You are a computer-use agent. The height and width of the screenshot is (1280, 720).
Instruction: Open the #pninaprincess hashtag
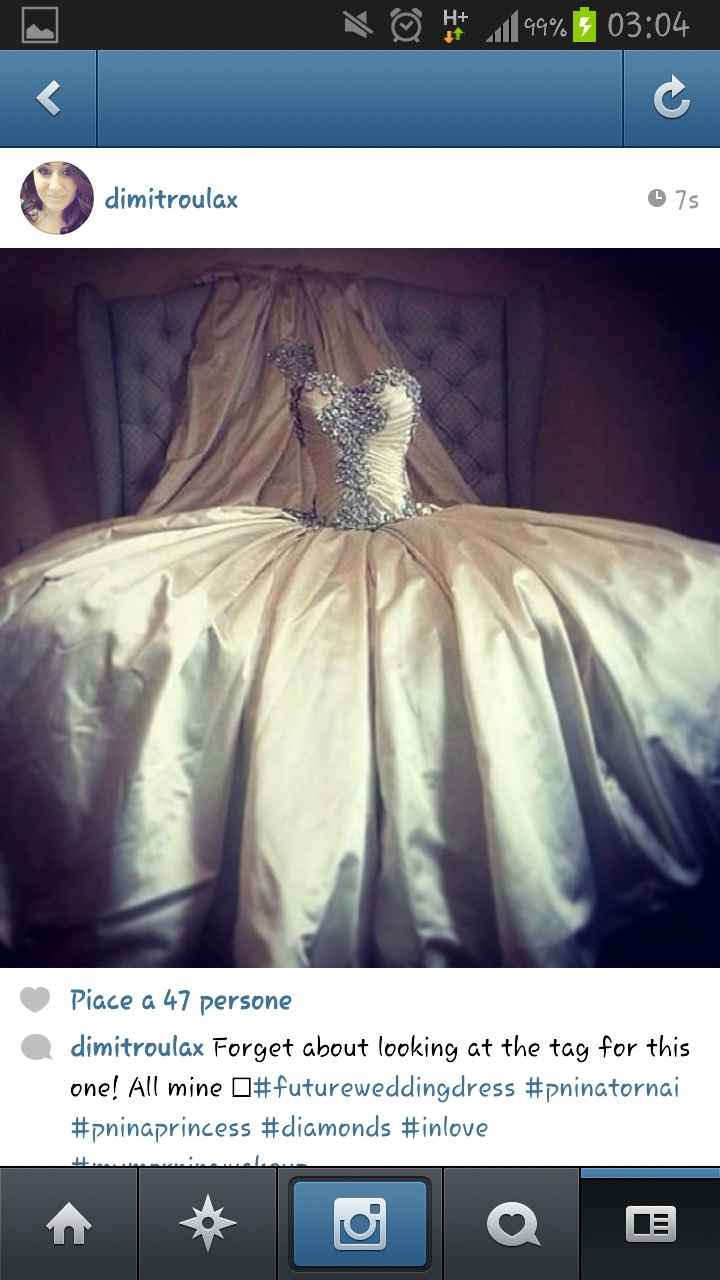[161, 1128]
